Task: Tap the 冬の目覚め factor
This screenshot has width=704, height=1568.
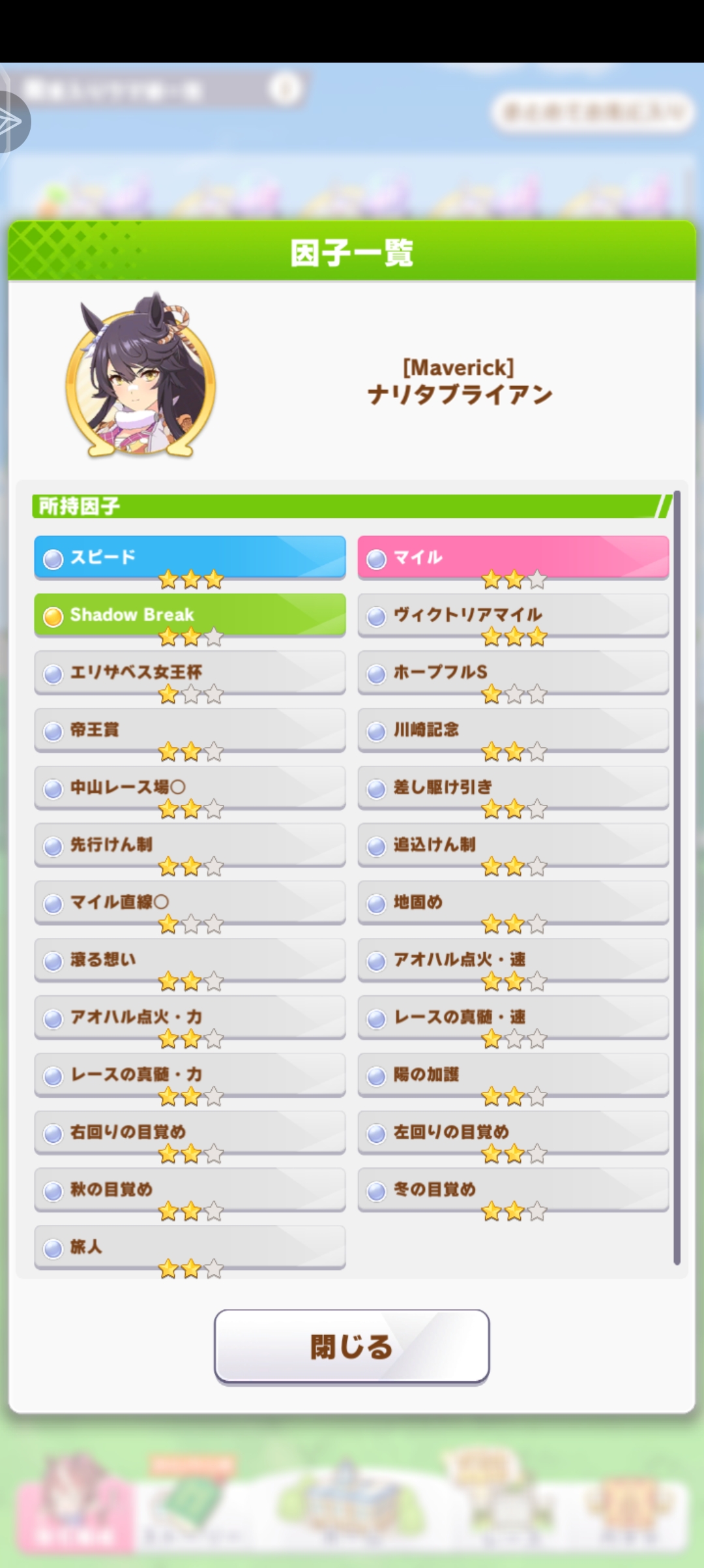Action: (513, 1189)
